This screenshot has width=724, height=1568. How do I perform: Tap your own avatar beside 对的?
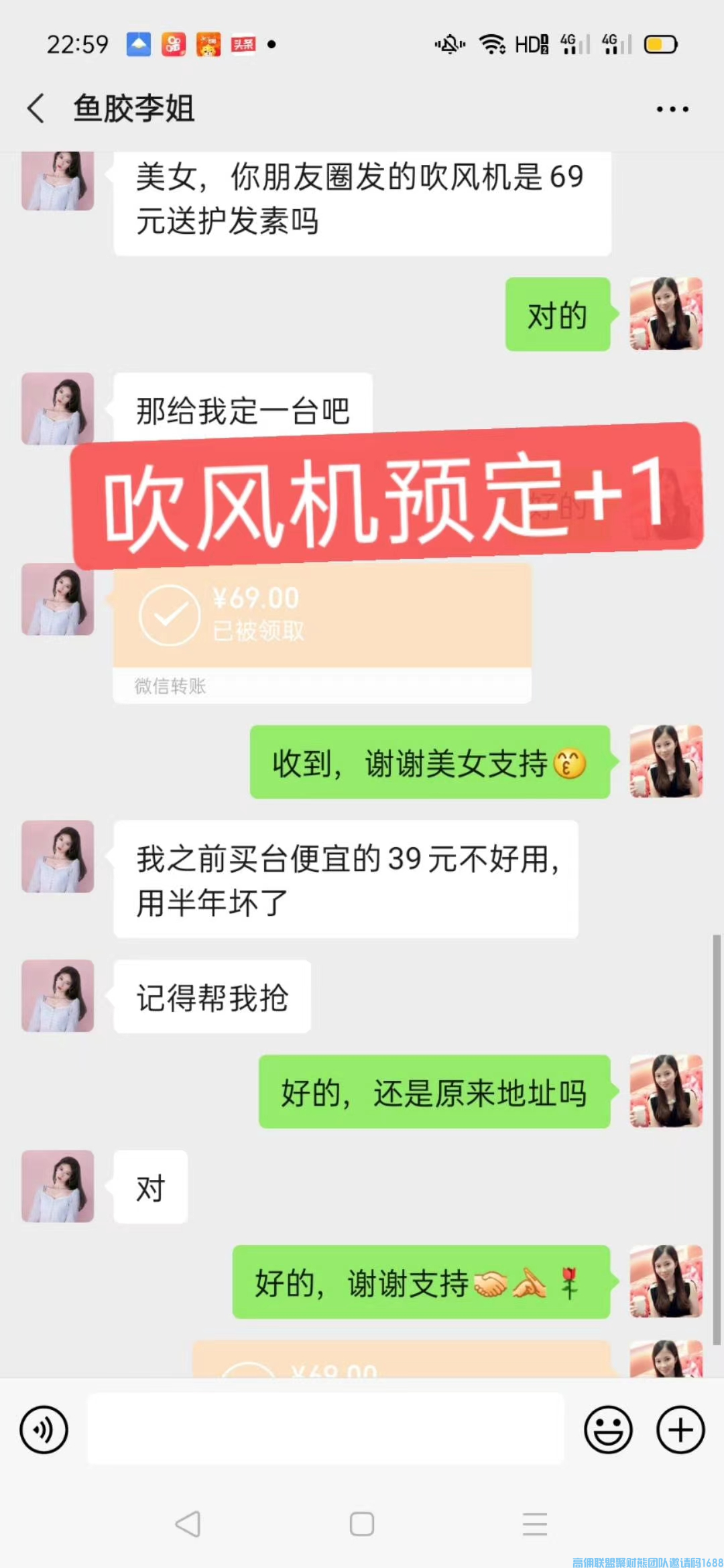tap(666, 314)
